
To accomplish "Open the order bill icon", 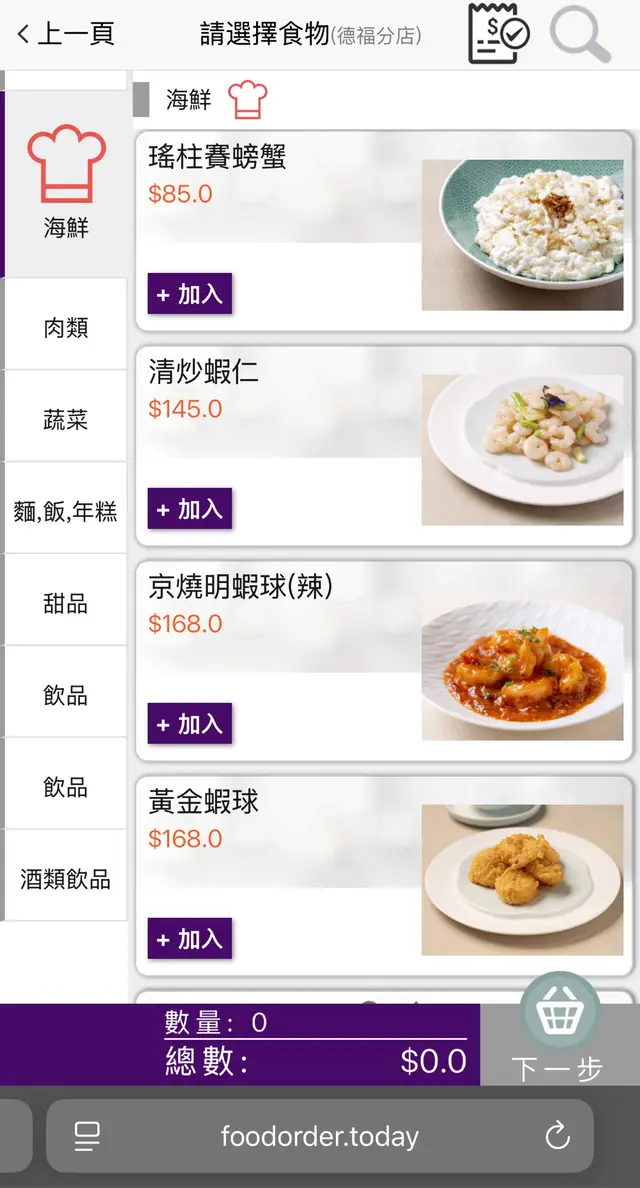I will point(498,34).
